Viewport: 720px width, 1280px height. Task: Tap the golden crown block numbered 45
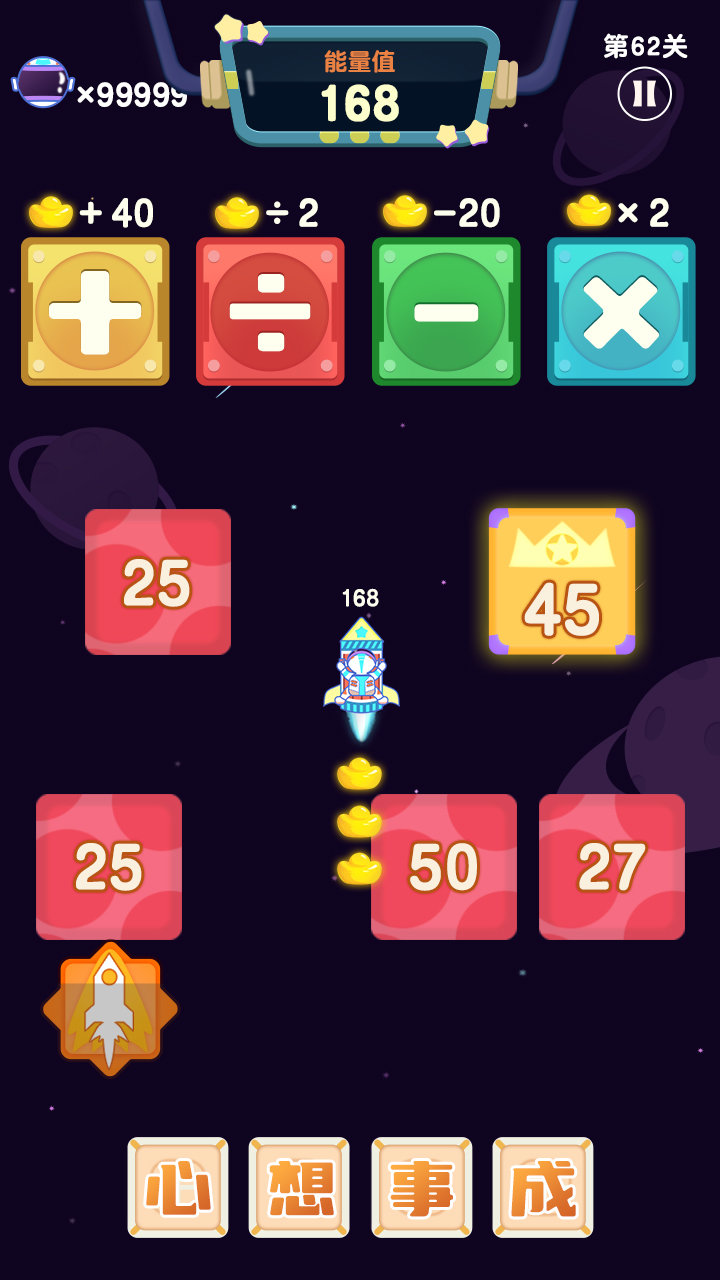click(562, 582)
